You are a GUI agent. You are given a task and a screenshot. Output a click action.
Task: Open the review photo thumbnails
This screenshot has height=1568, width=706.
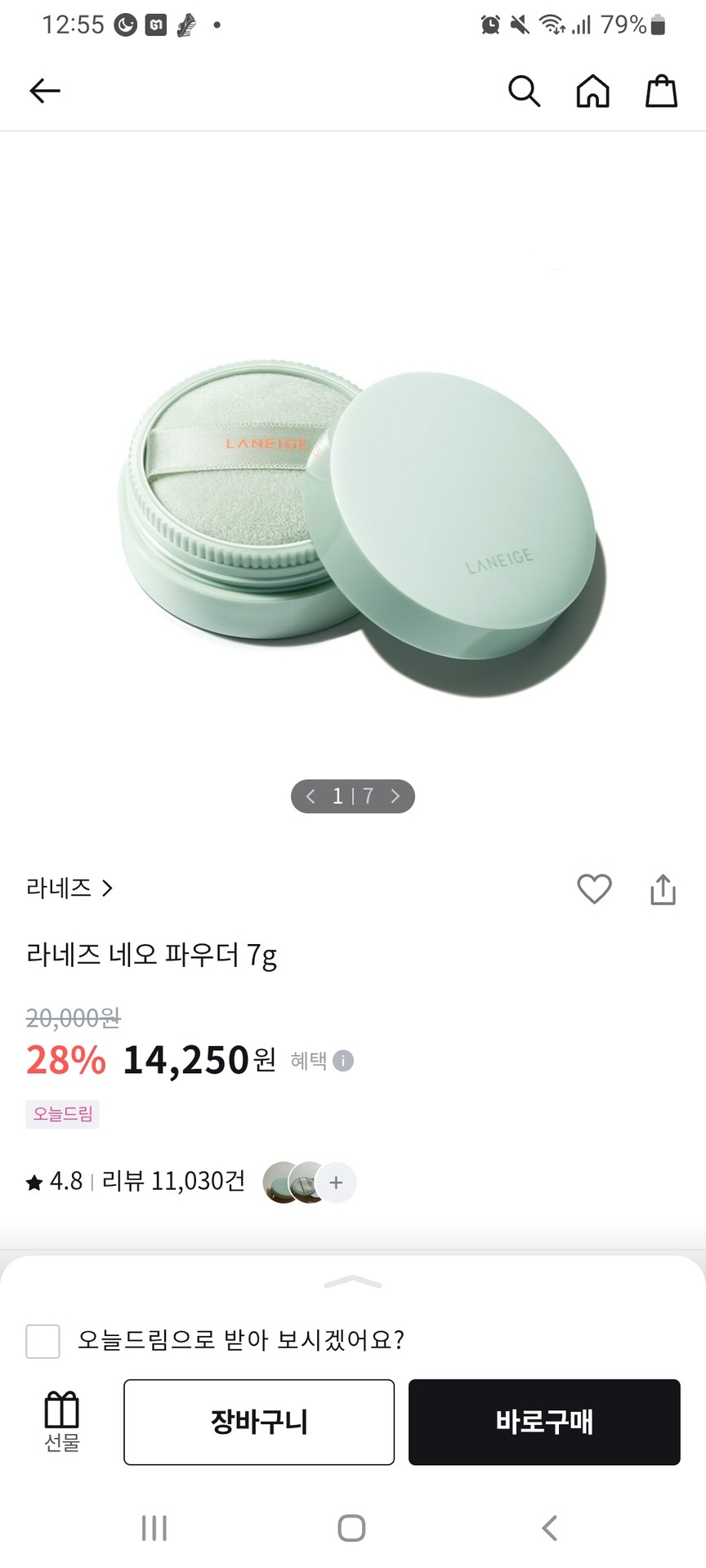(x=309, y=1182)
